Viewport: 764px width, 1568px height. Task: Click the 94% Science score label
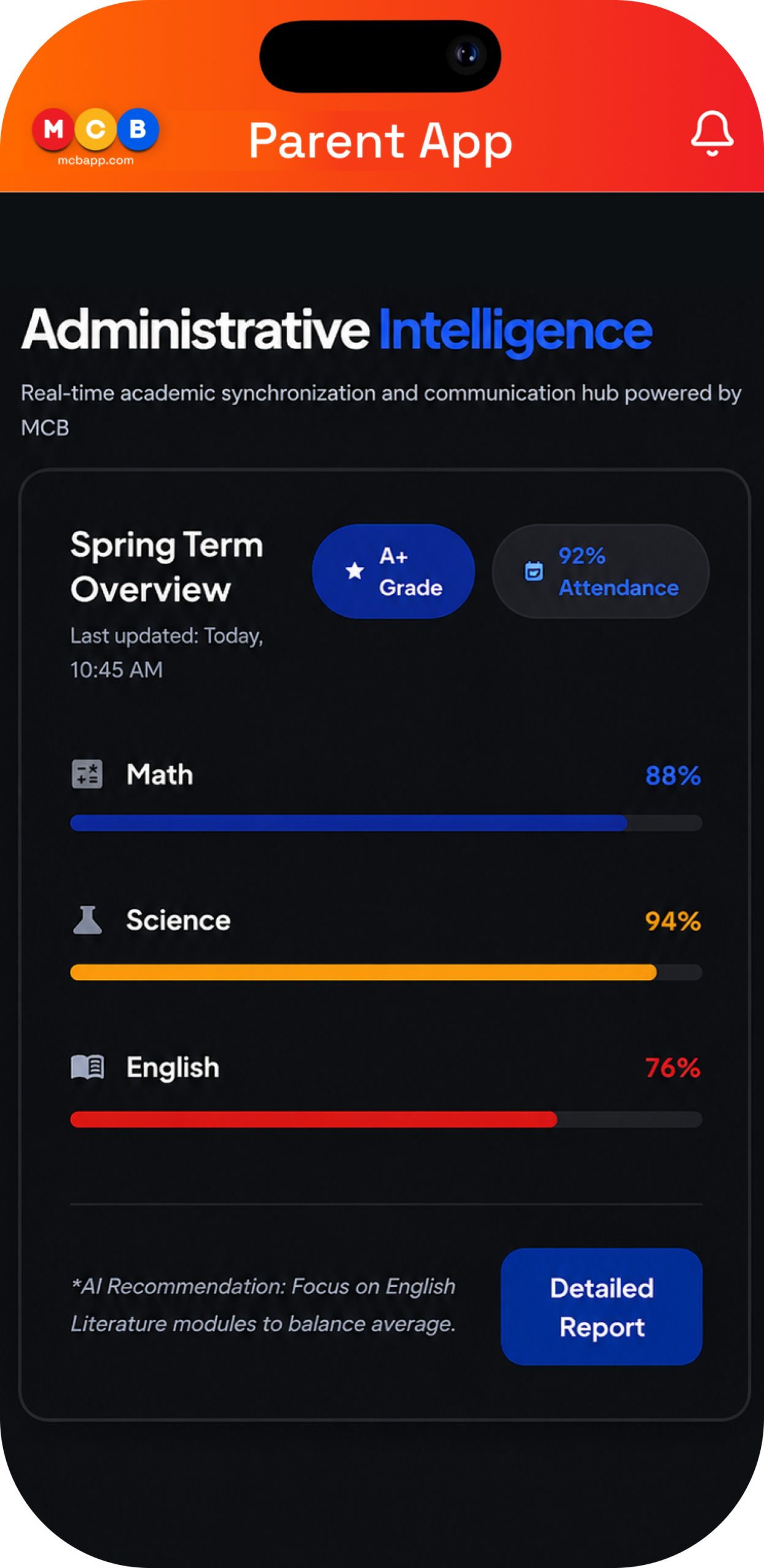[672, 921]
